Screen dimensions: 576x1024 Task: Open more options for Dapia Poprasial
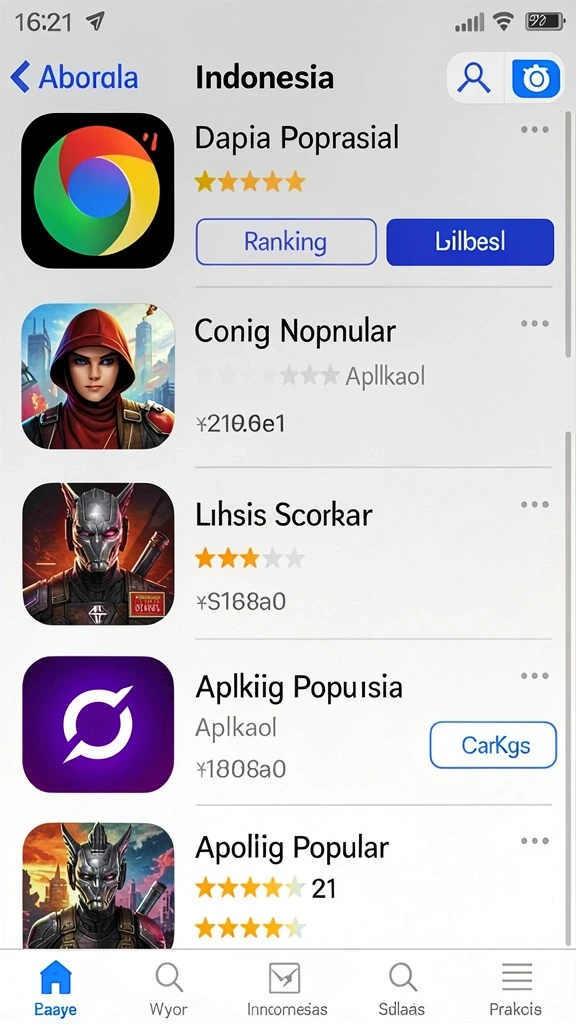pyautogui.click(x=535, y=129)
